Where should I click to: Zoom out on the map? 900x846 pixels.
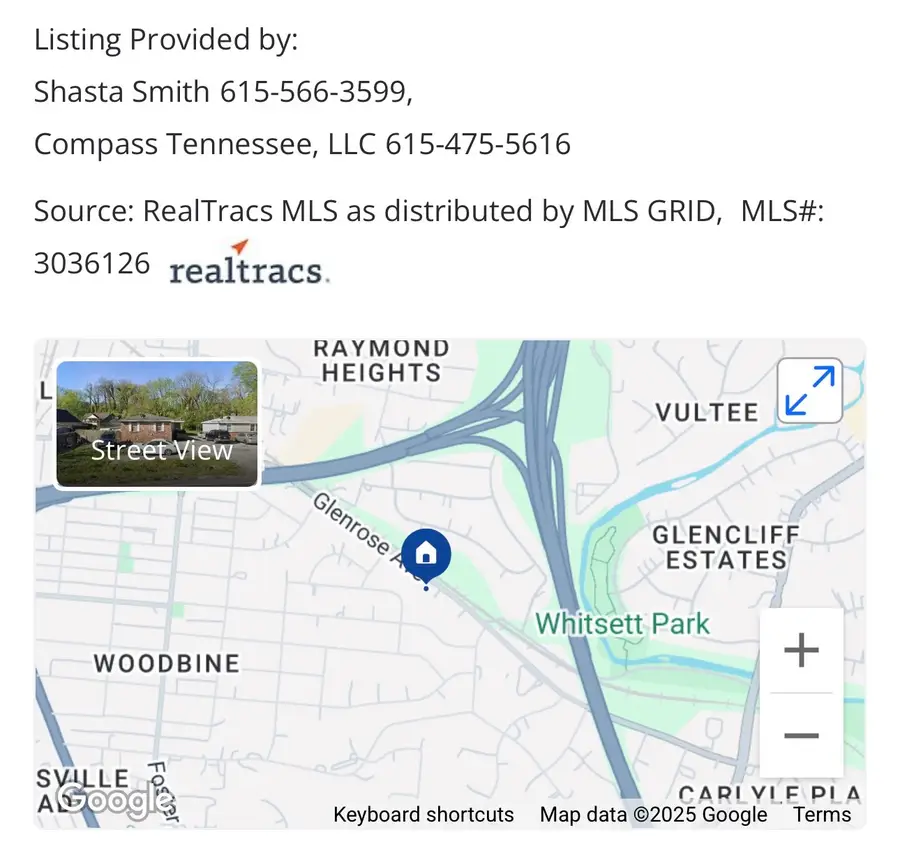[801, 736]
